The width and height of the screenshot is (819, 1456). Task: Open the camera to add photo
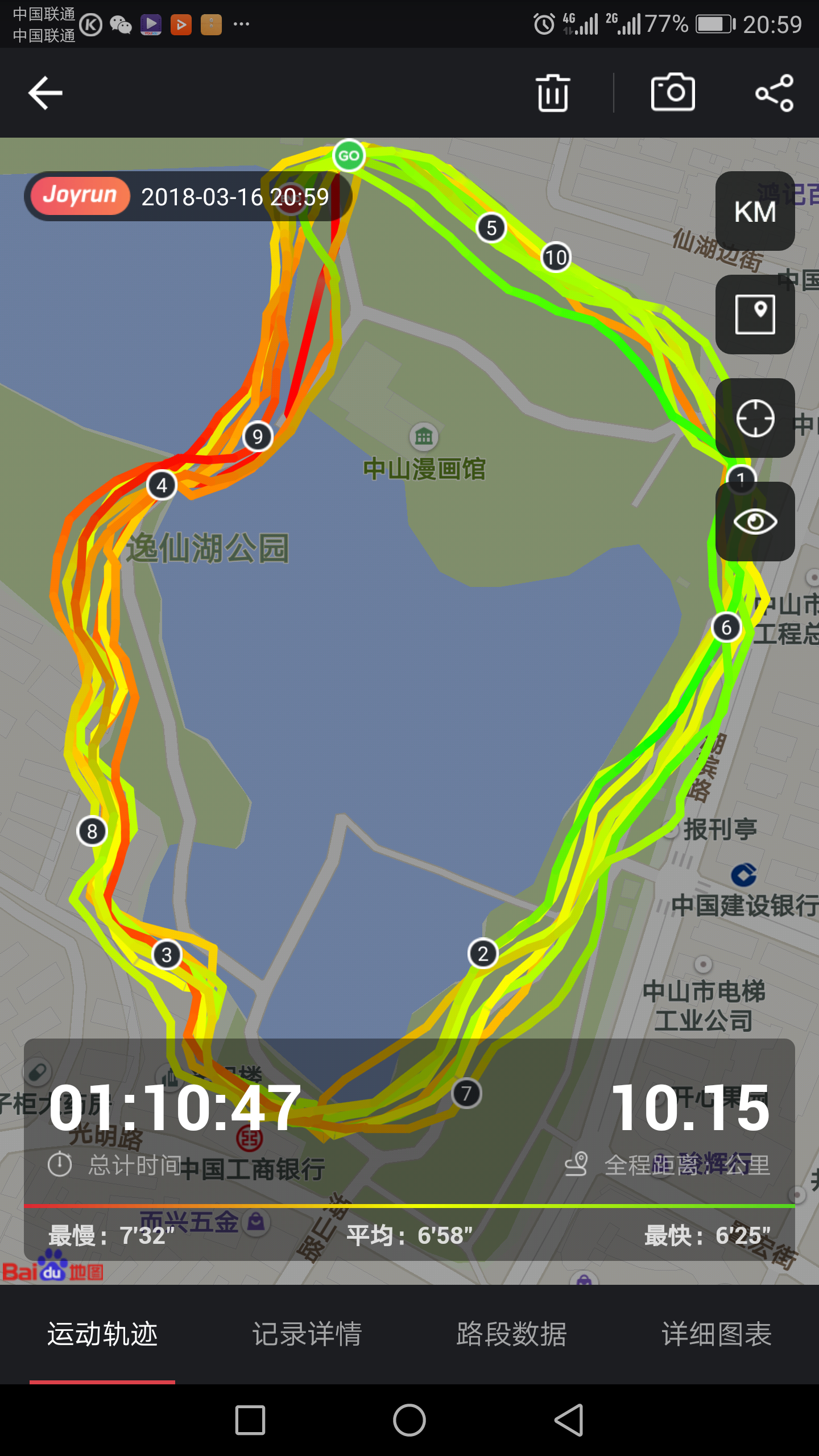673,93
